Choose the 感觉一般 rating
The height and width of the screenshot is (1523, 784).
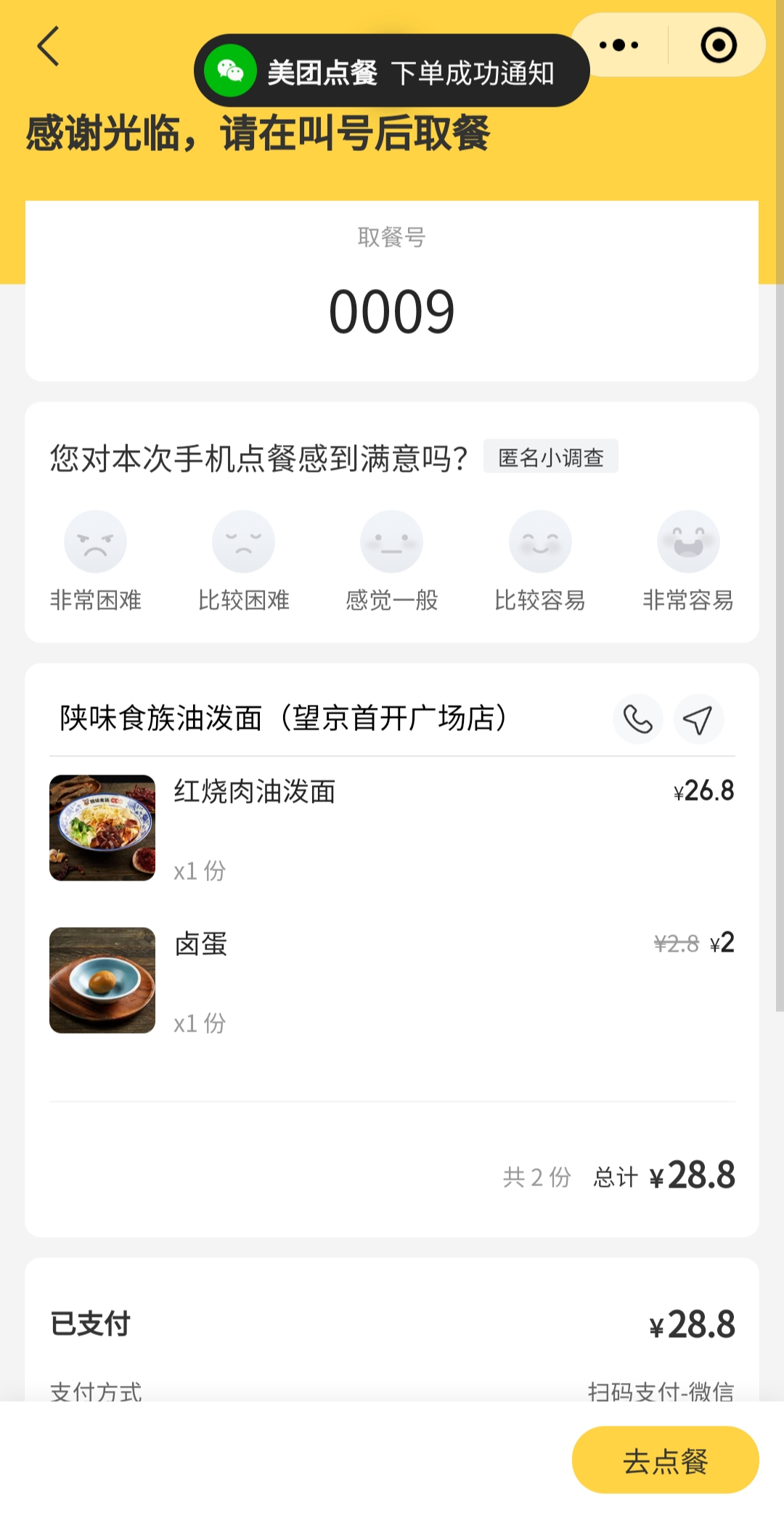point(392,542)
